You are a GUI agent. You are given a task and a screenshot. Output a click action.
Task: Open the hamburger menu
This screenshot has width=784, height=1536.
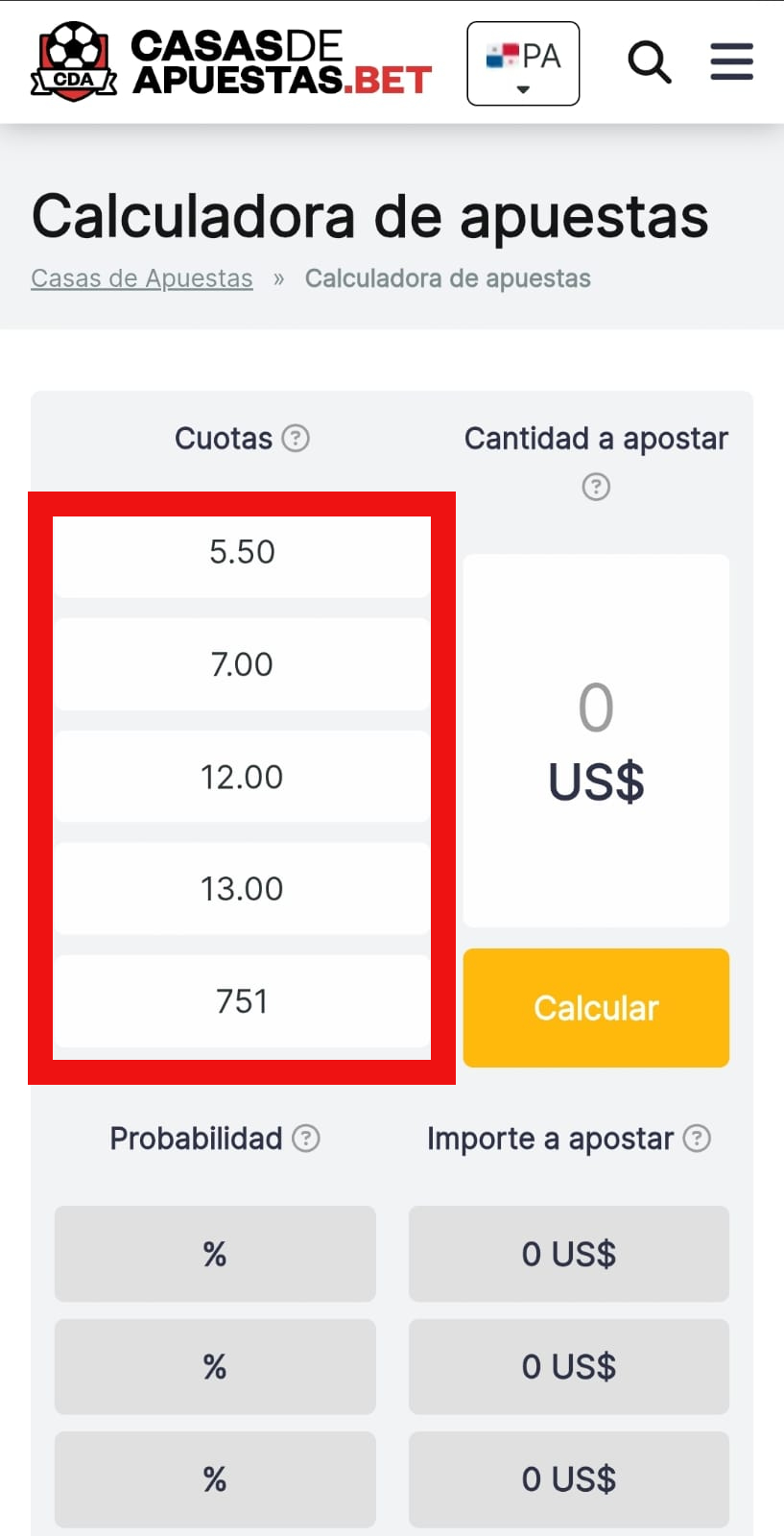pyautogui.click(x=731, y=61)
